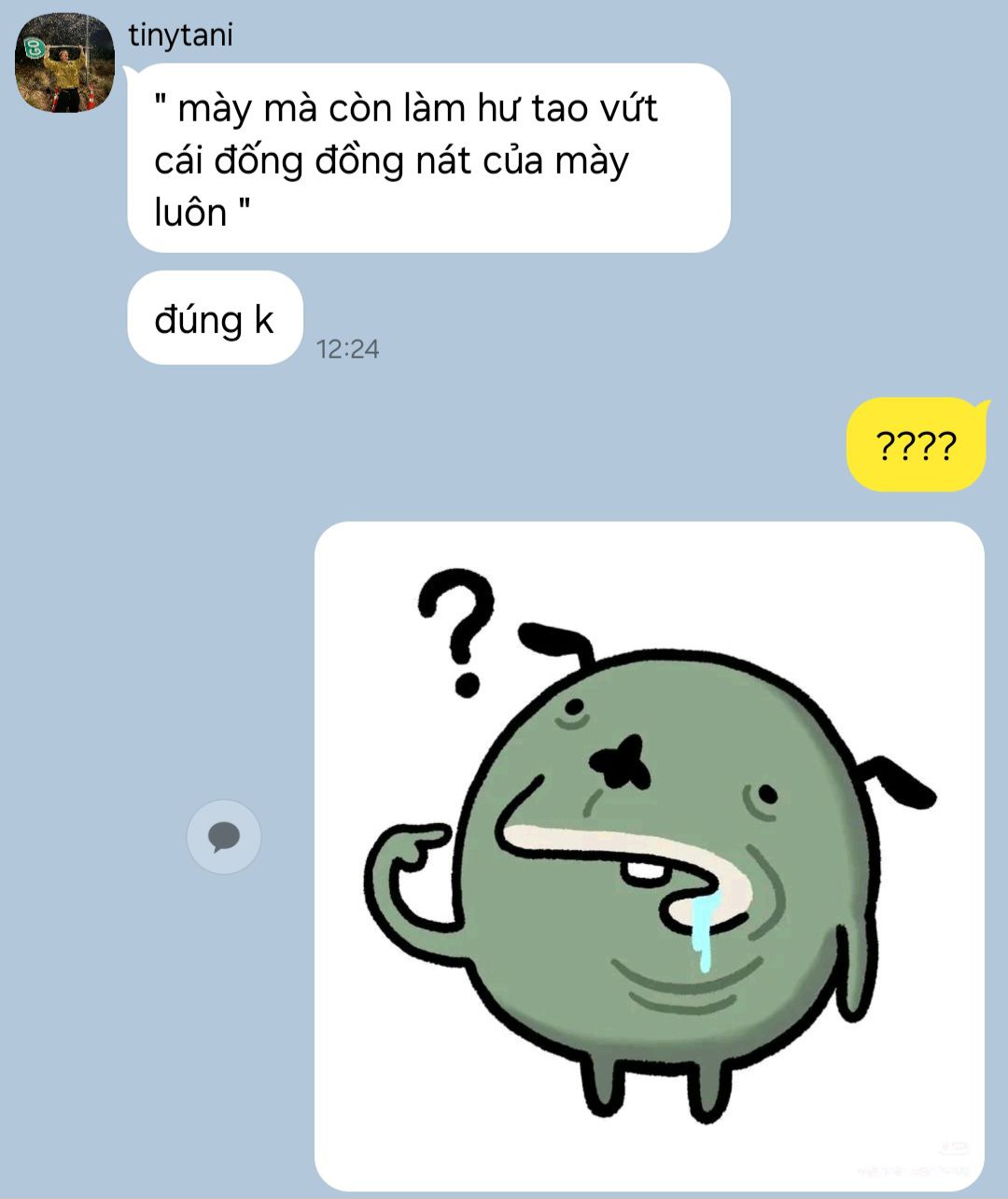Tap the reply bubble icon beside the sticker
This screenshot has height=1199, width=1008.
point(224,837)
